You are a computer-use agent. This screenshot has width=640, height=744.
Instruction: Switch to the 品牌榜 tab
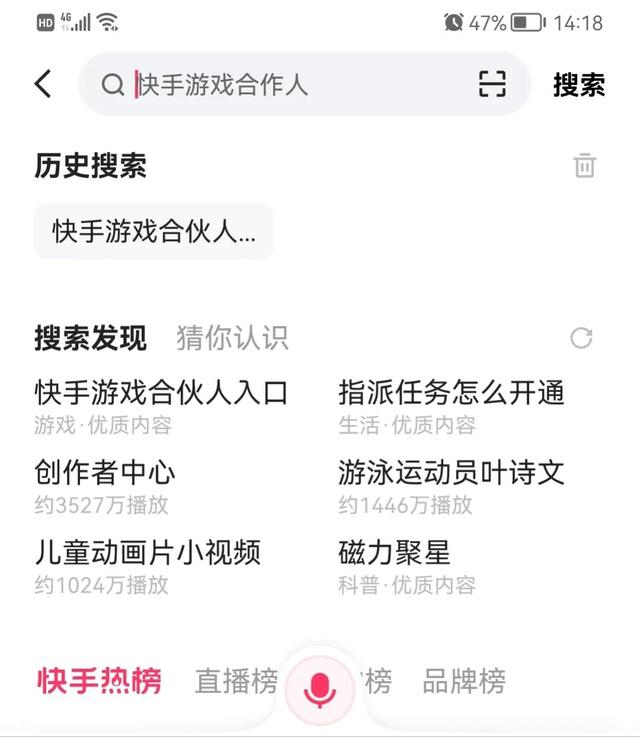[464, 682]
